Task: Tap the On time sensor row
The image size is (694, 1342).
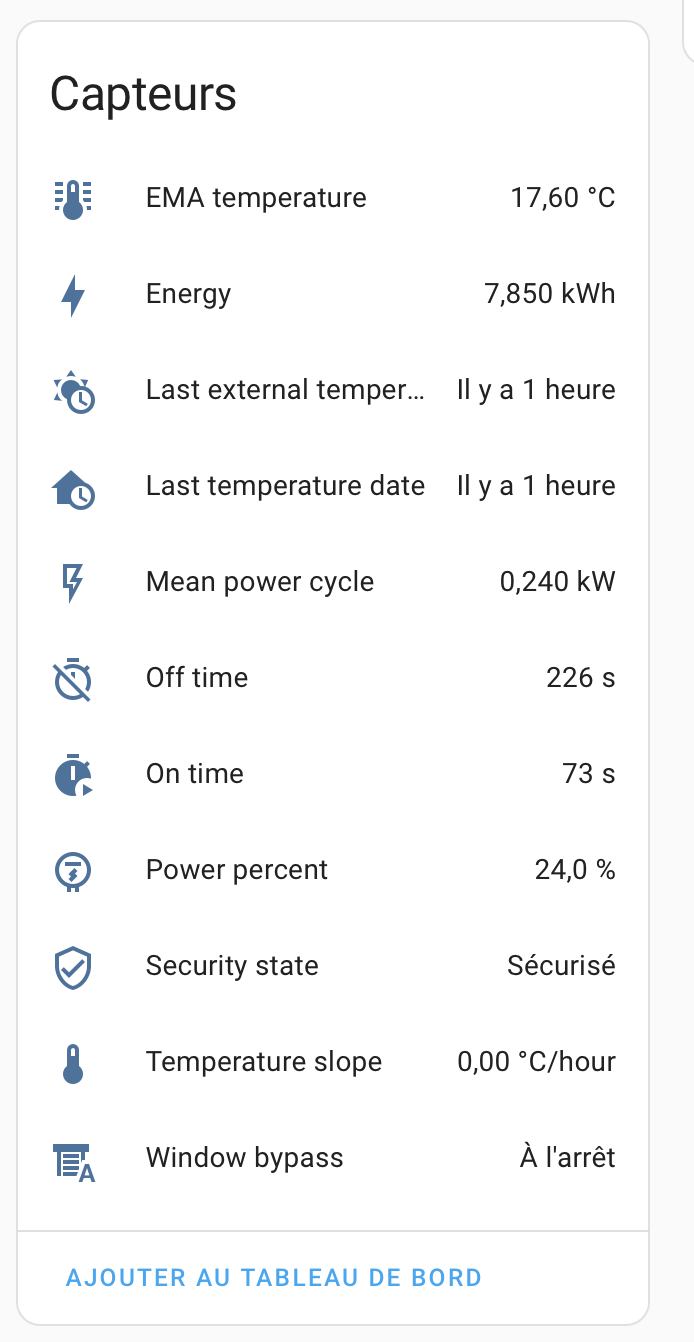Action: 333,774
